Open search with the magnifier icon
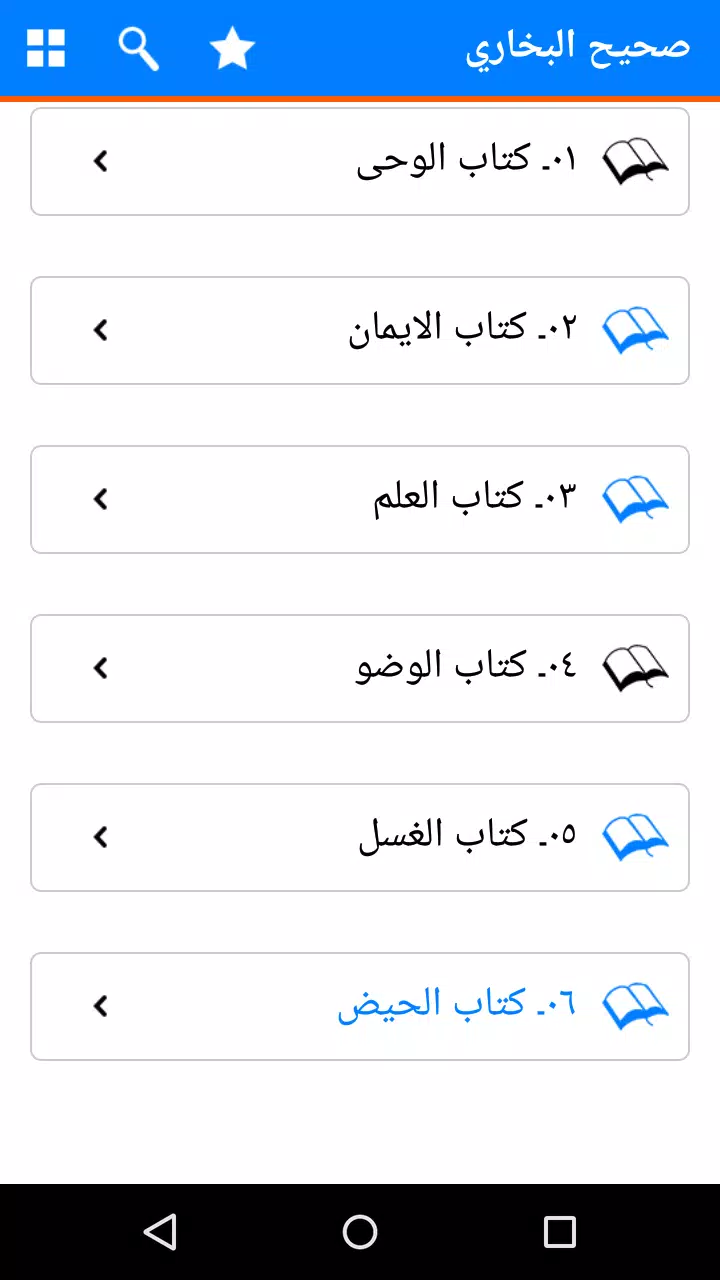The height and width of the screenshot is (1280, 720). (139, 48)
